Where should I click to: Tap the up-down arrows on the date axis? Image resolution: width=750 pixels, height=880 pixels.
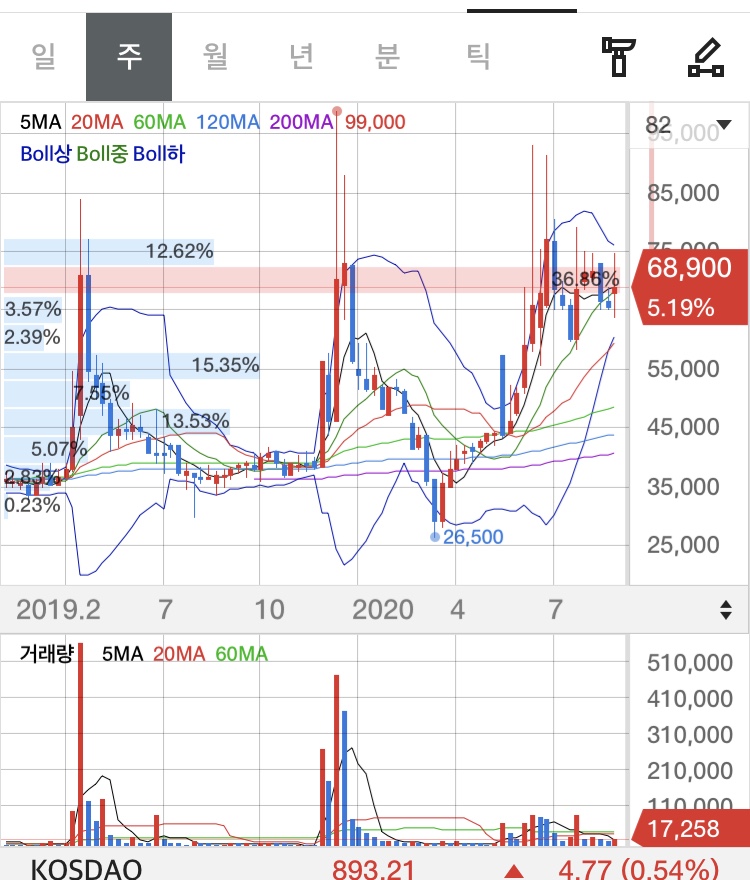[726, 609]
